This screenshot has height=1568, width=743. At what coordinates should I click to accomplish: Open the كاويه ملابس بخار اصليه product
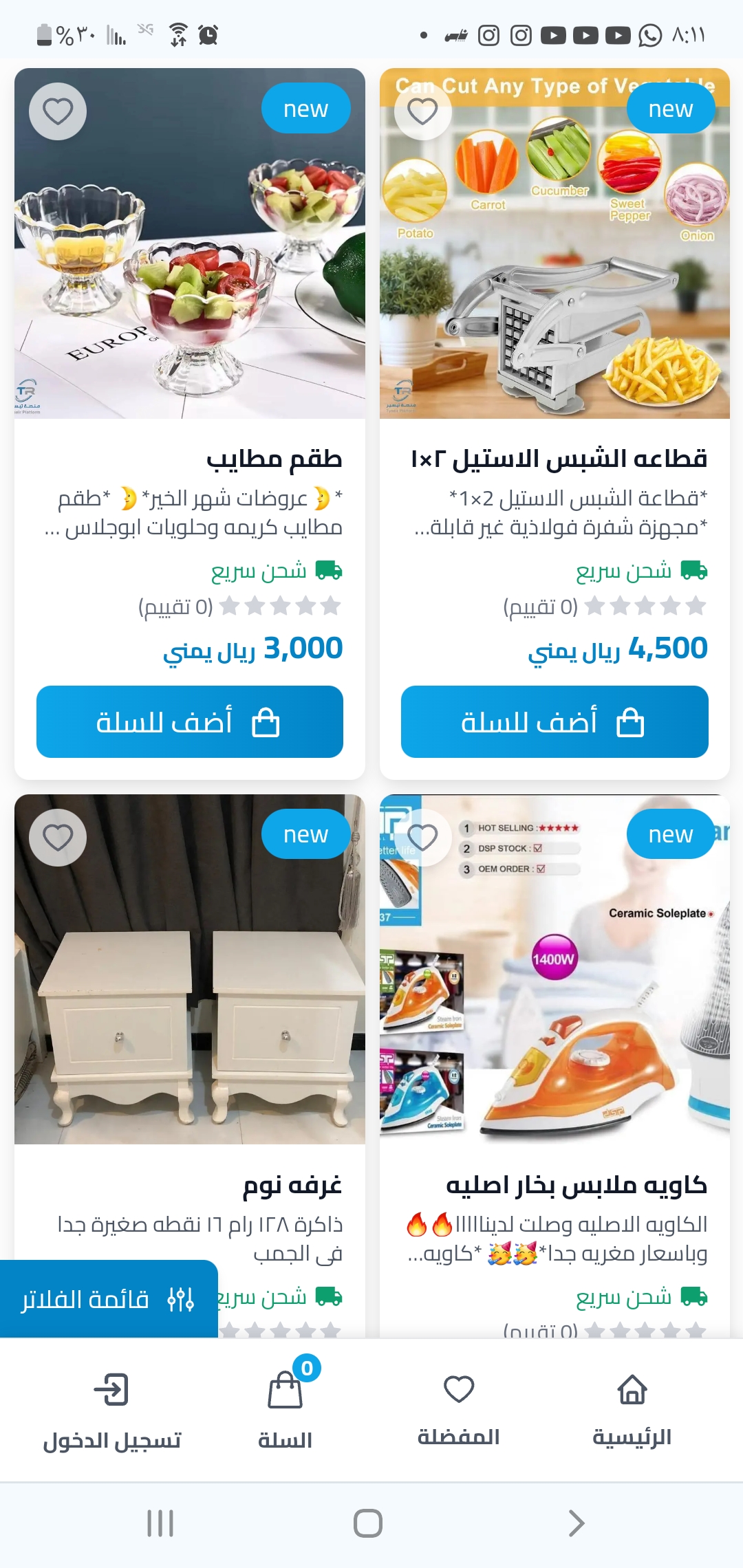(x=554, y=1066)
